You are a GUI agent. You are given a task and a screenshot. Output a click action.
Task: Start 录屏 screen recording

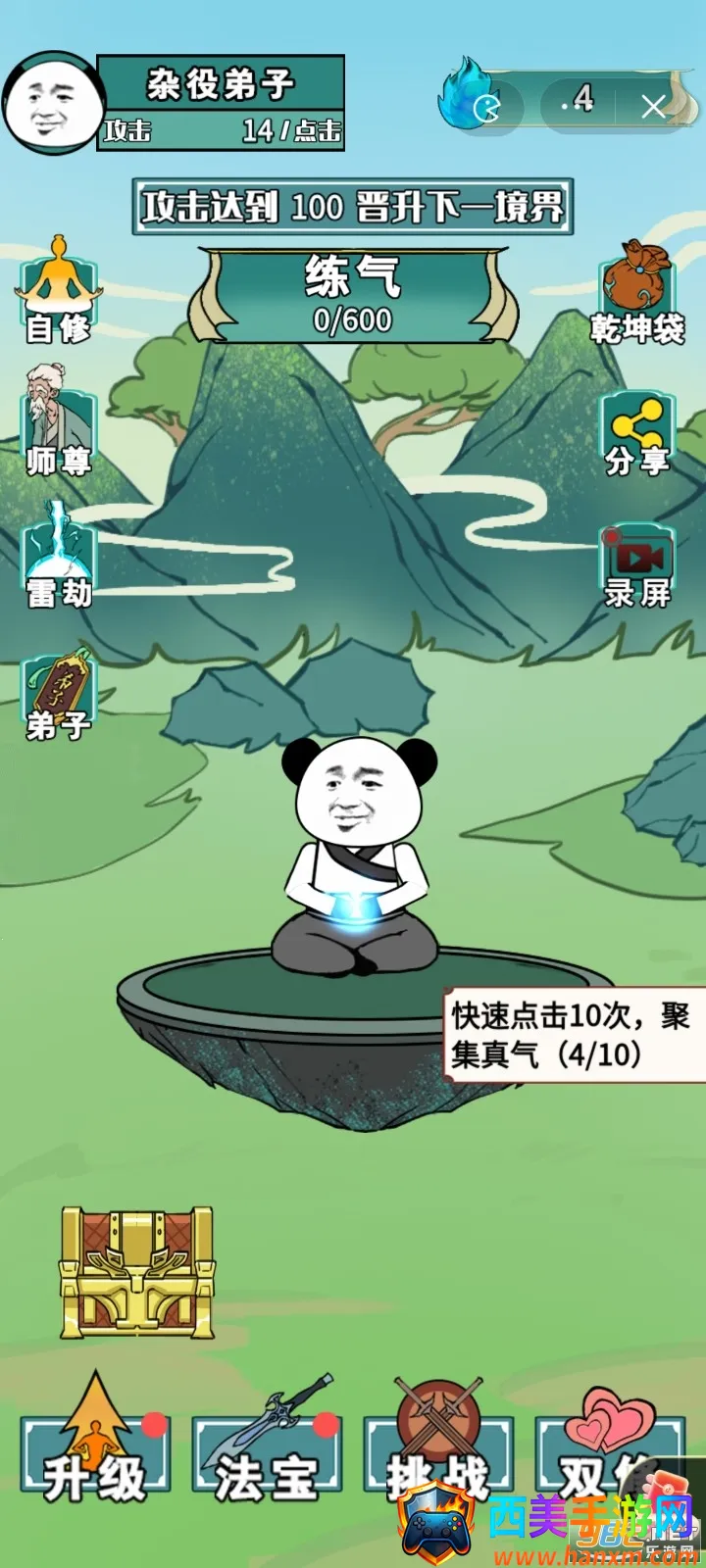coord(637,566)
